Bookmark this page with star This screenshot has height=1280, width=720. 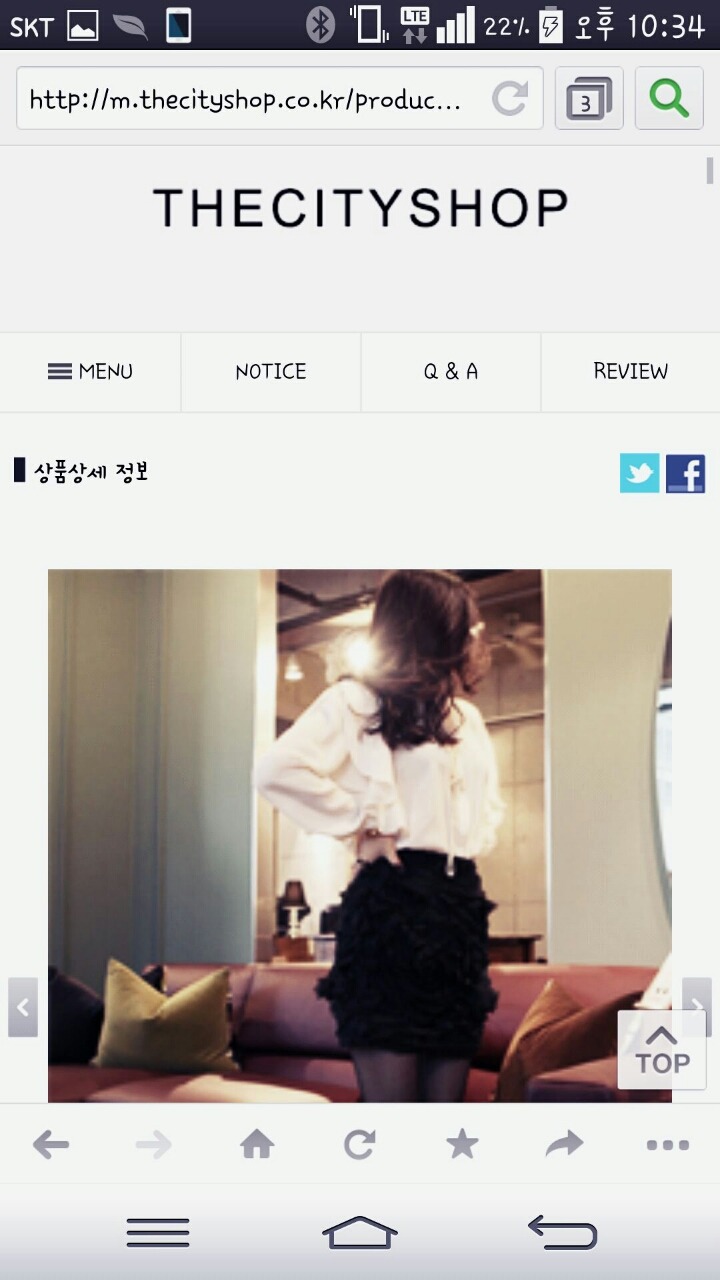coord(462,1144)
